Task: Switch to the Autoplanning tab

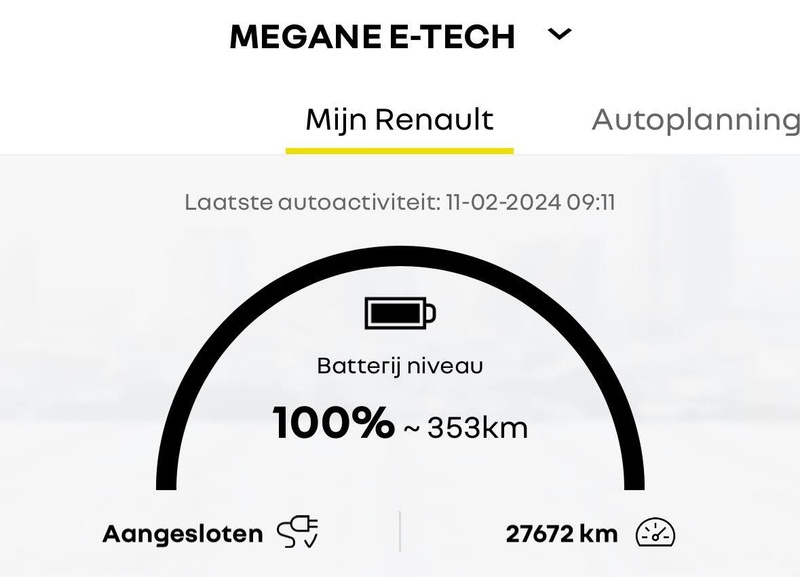Action: tap(695, 120)
